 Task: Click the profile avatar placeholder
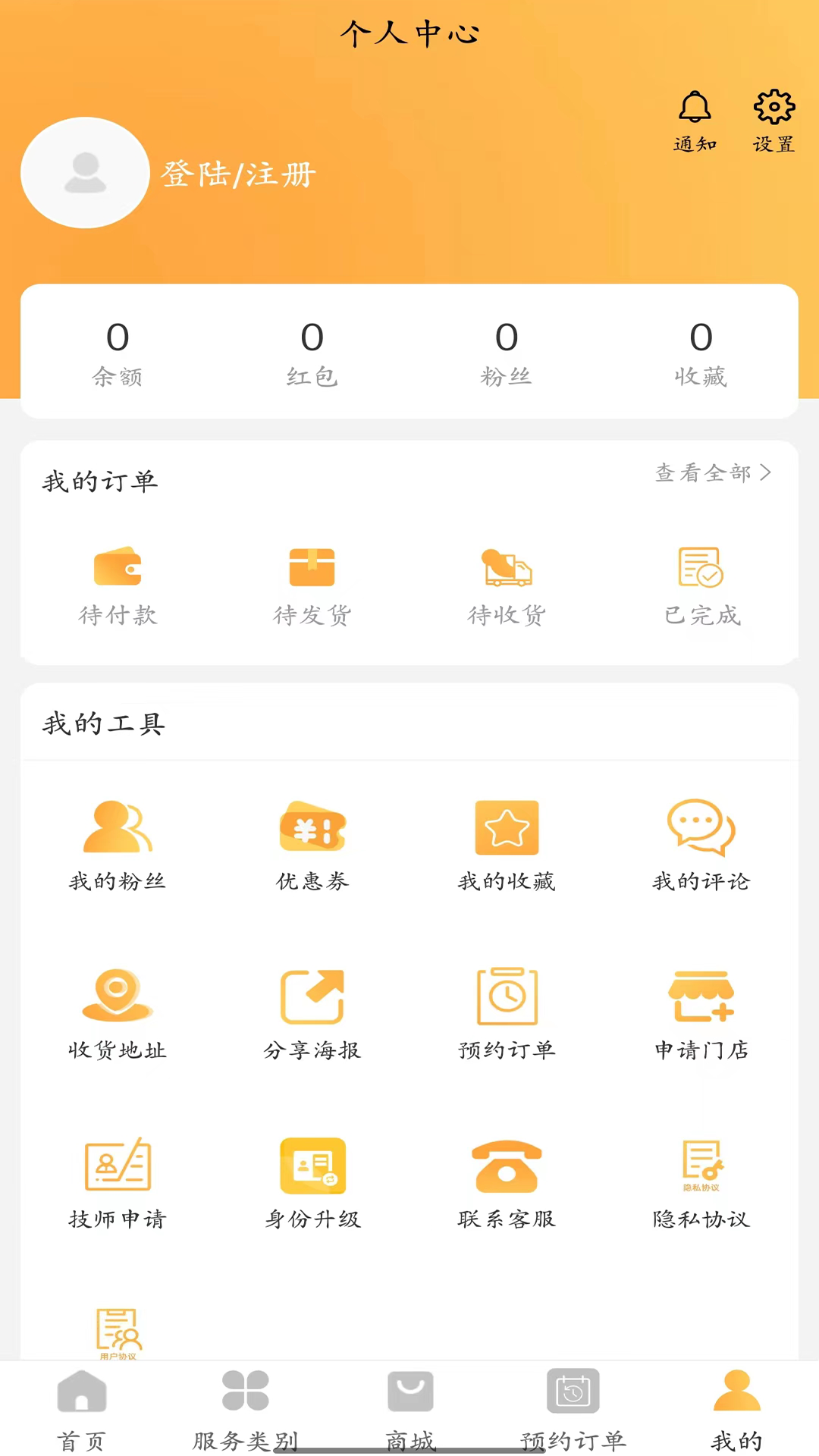point(85,174)
